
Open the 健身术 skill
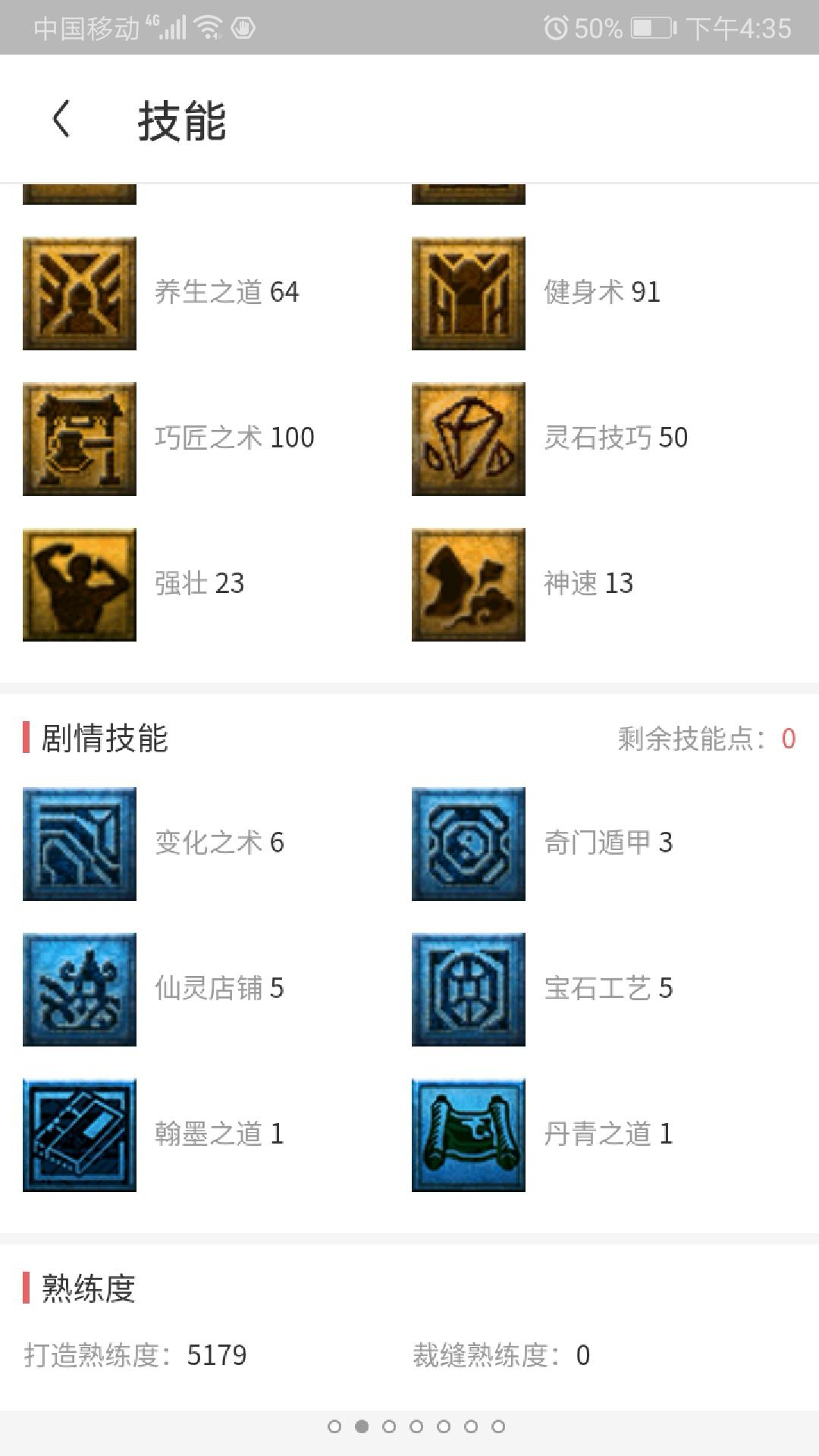pos(468,293)
